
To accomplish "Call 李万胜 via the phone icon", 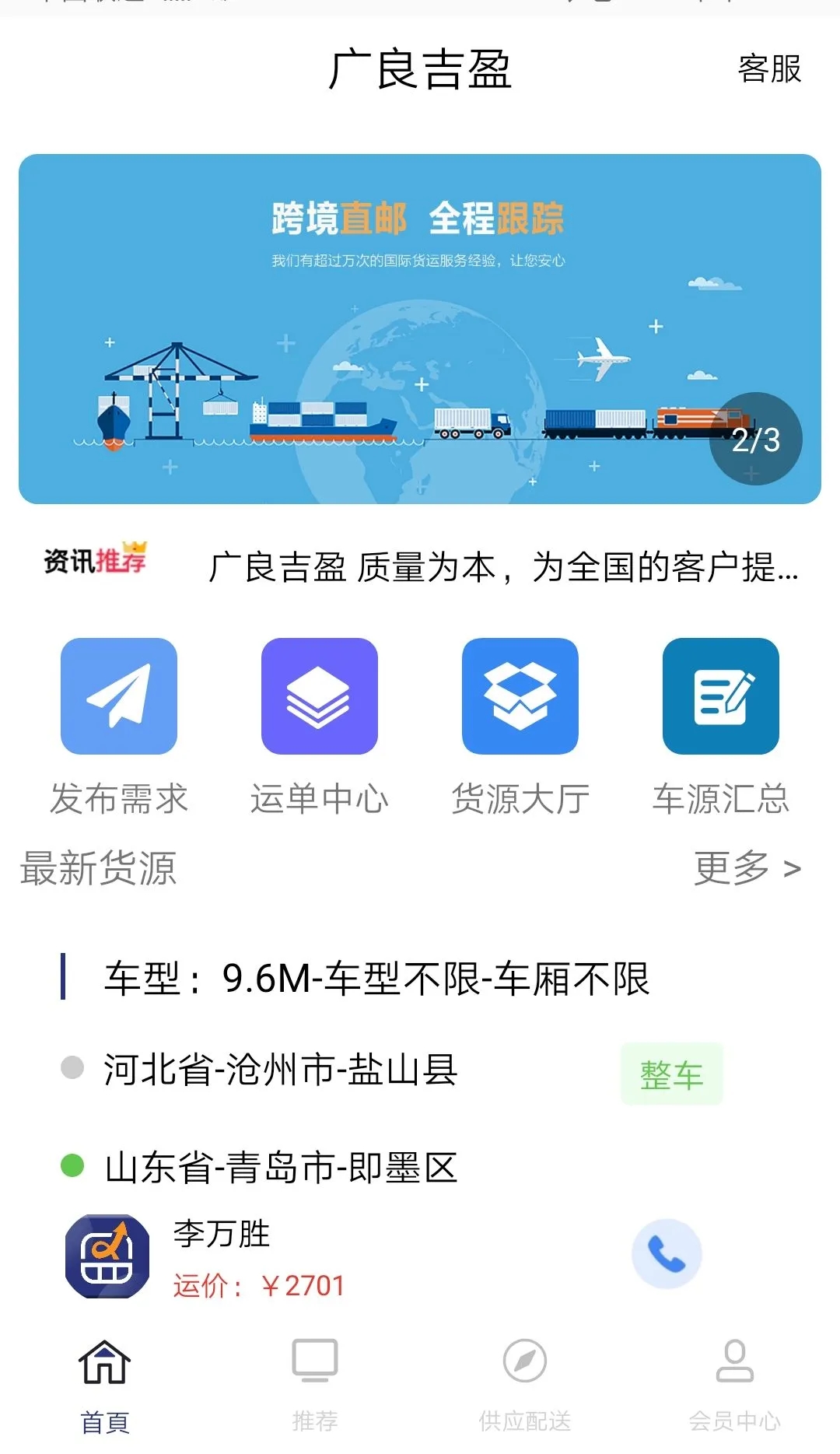I will point(667,1254).
